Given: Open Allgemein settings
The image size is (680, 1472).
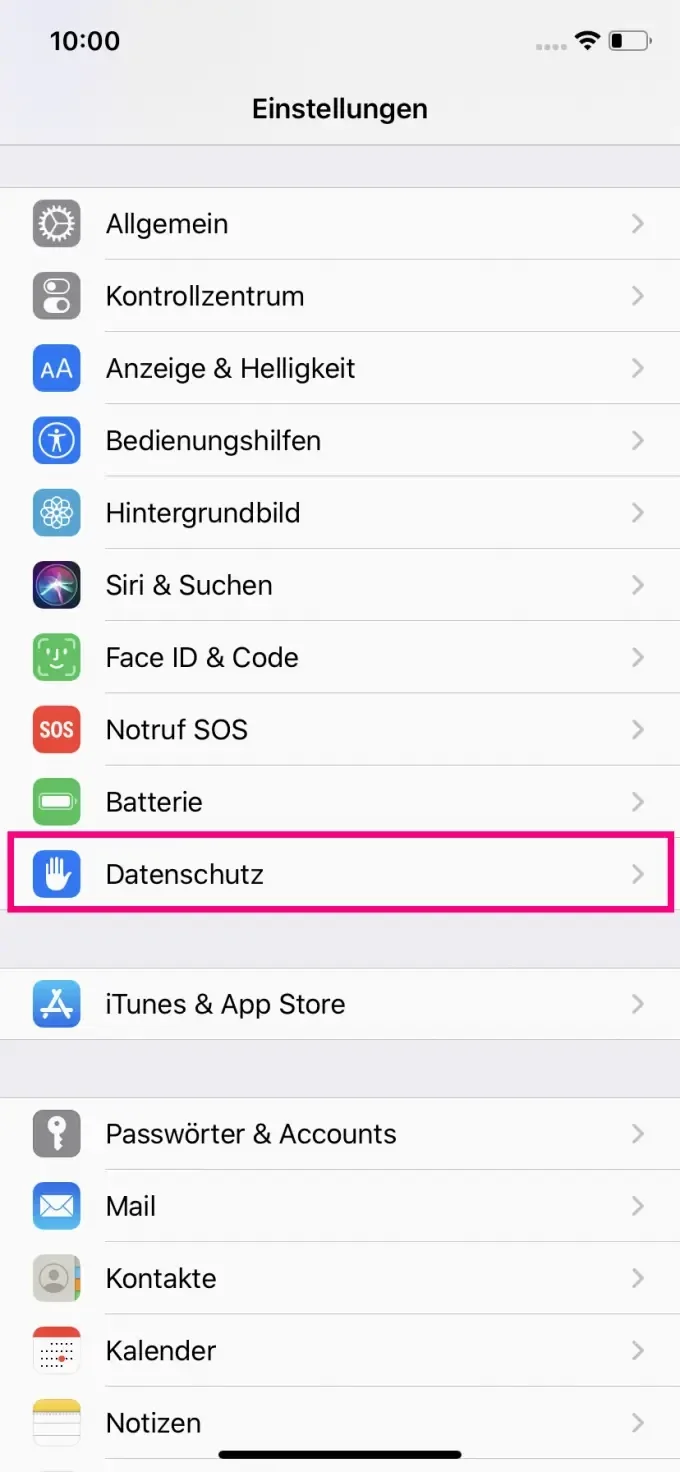Looking at the screenshot, I should tap(340, 224).
